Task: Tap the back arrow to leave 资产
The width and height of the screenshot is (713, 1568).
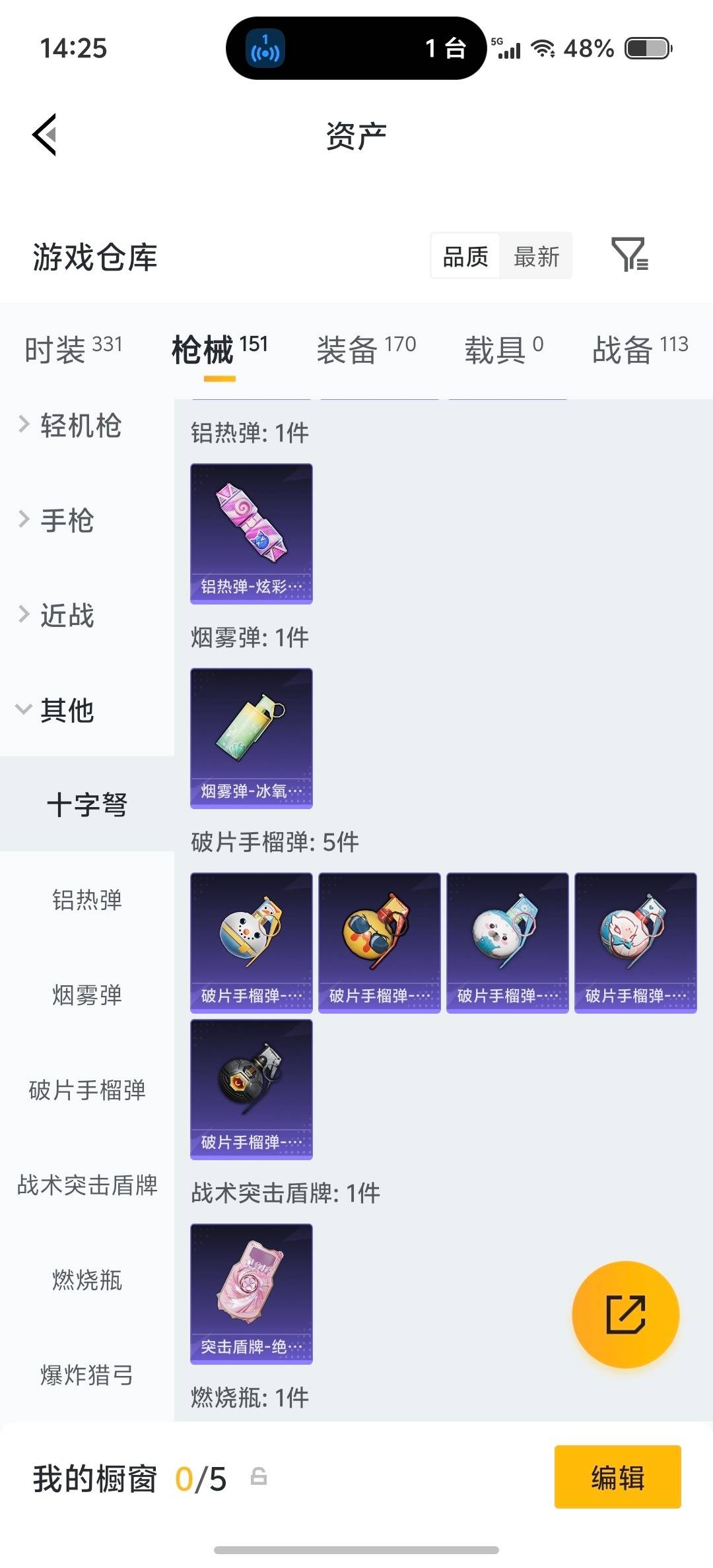Action: coord(44,134)
